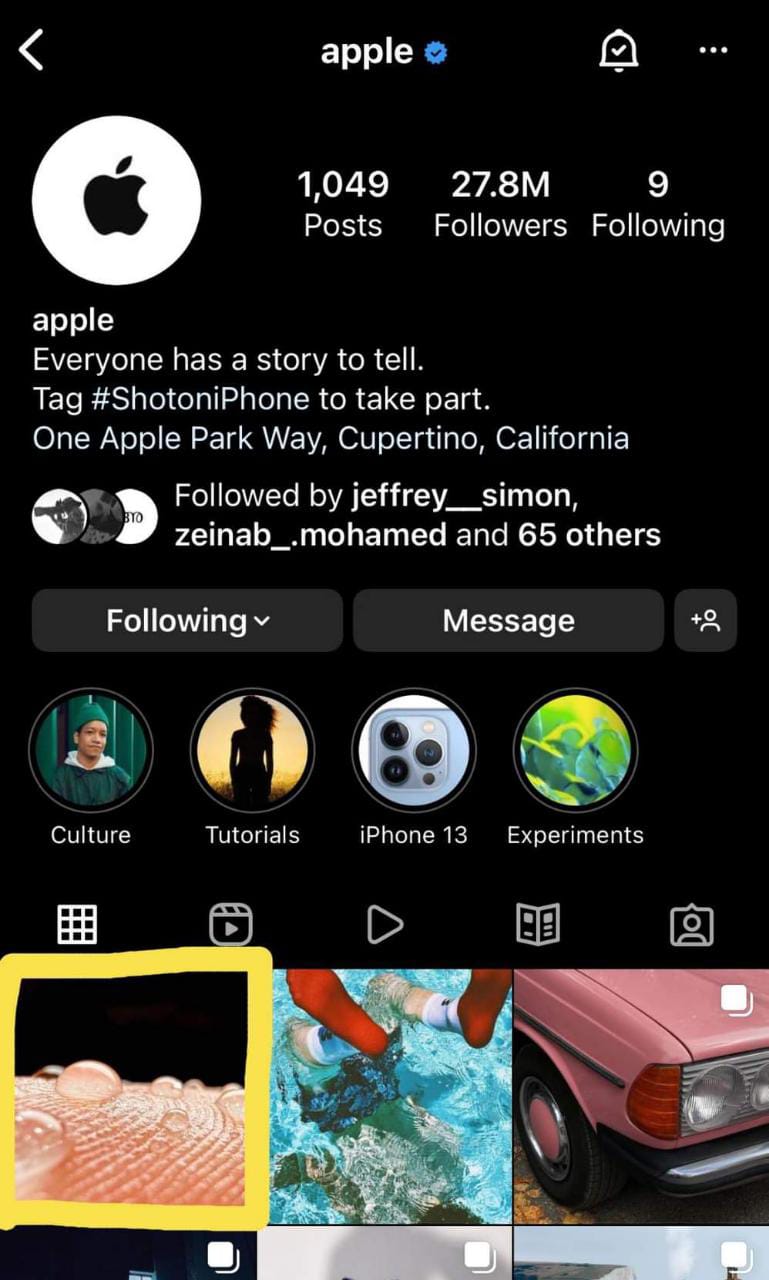Image resolution: width=769 pixels, height=1280 pixels.
Task: View the Tutorials highlight
Action: 252,750
